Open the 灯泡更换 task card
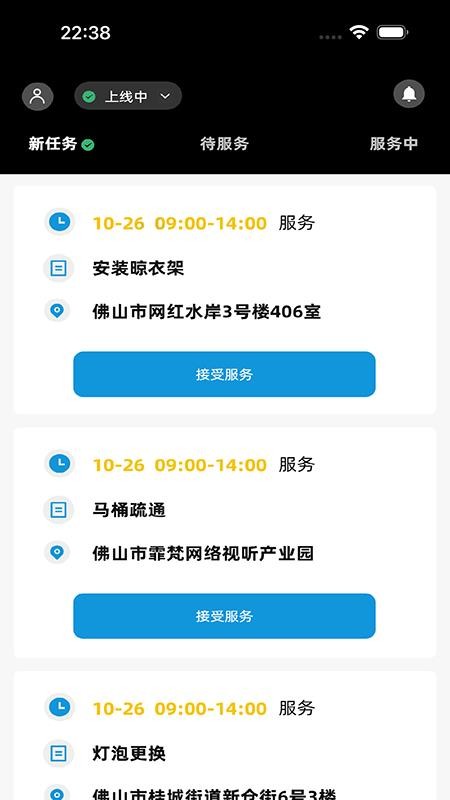 224,736
